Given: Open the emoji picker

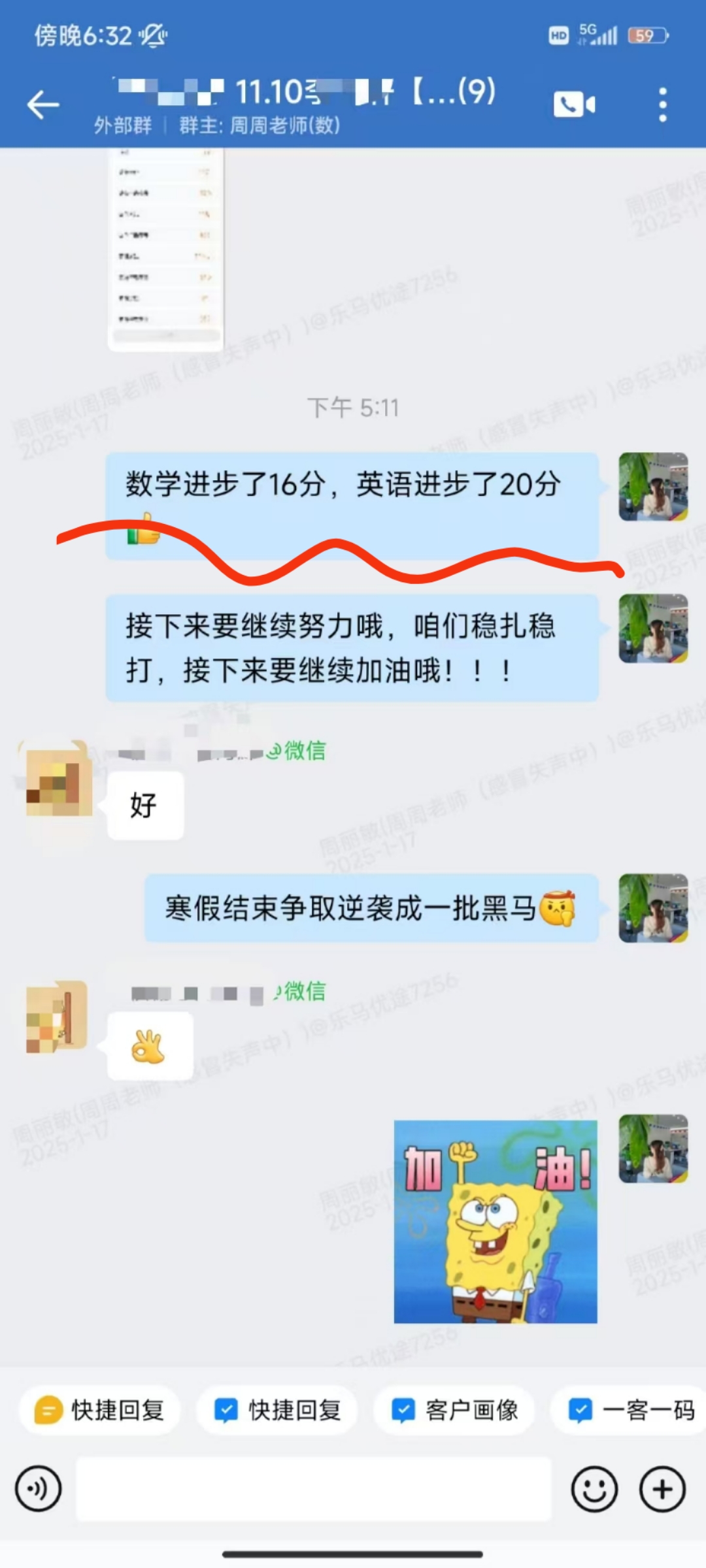Looking at the screenshot, I should pyautogui.click(x=594, y=1489).
